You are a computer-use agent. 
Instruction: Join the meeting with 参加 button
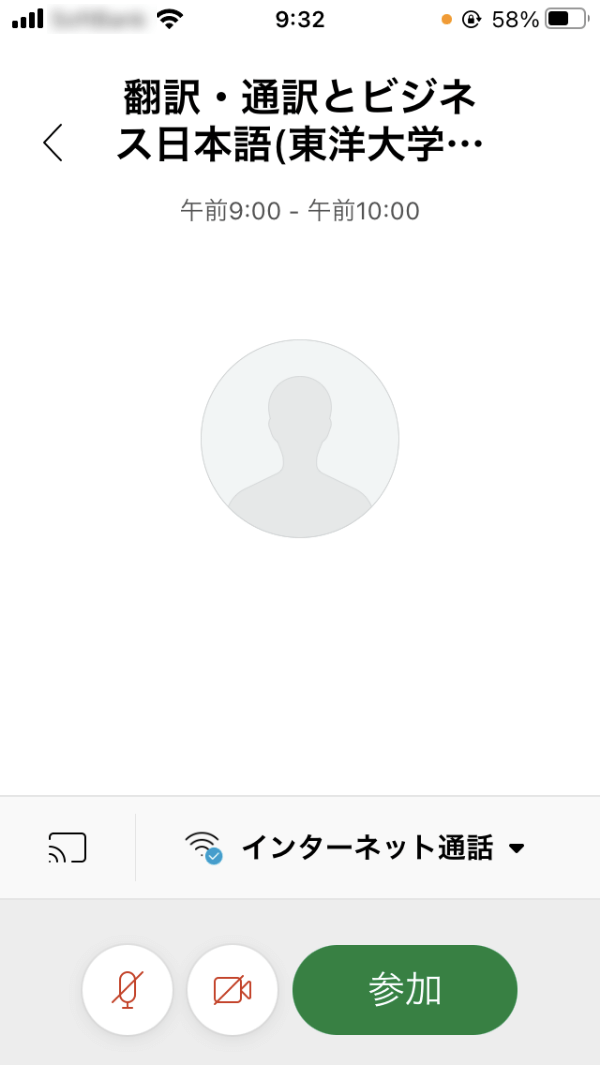point(404,990)
